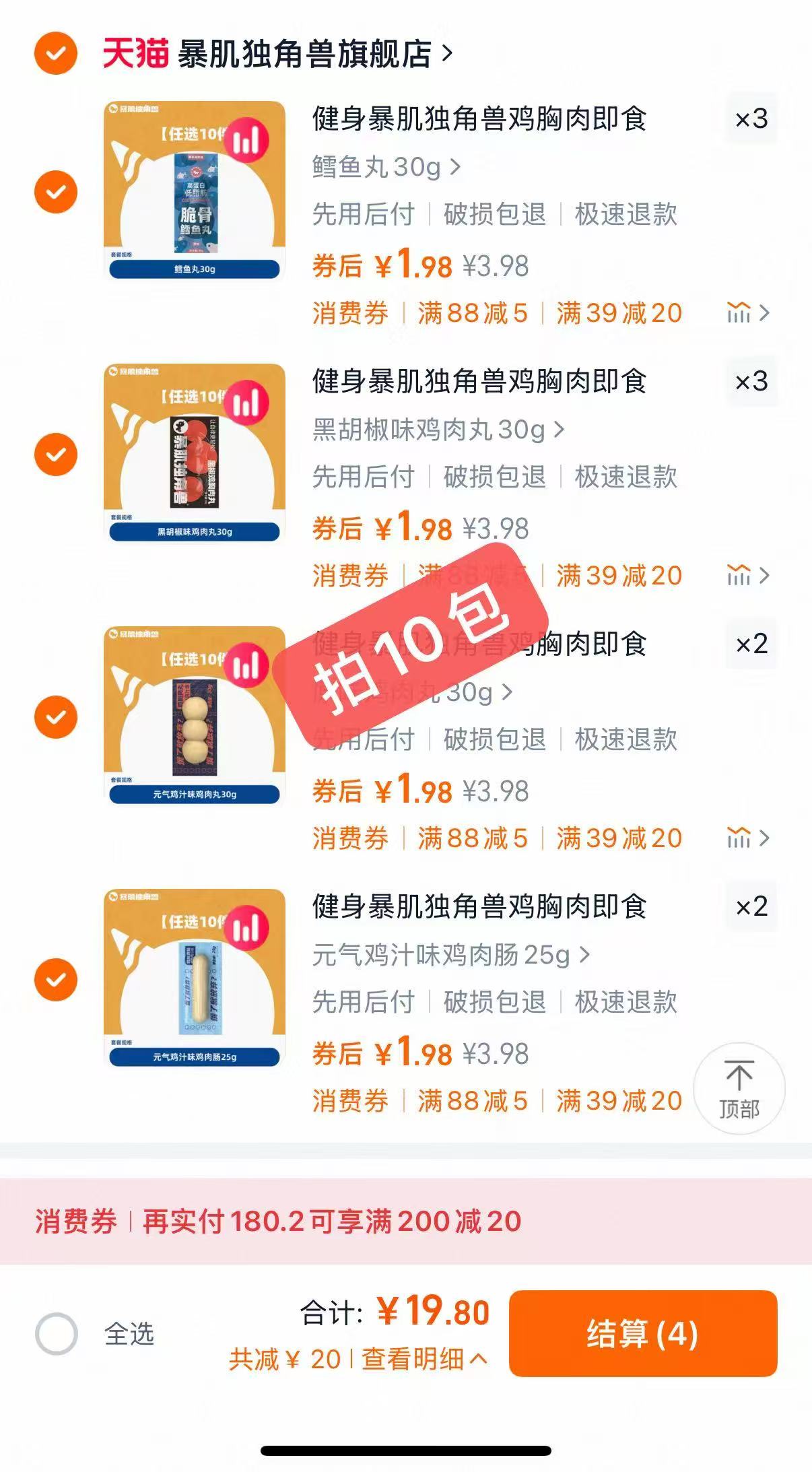Open the 鳕鱼丸 30g product image

point(195,191)
